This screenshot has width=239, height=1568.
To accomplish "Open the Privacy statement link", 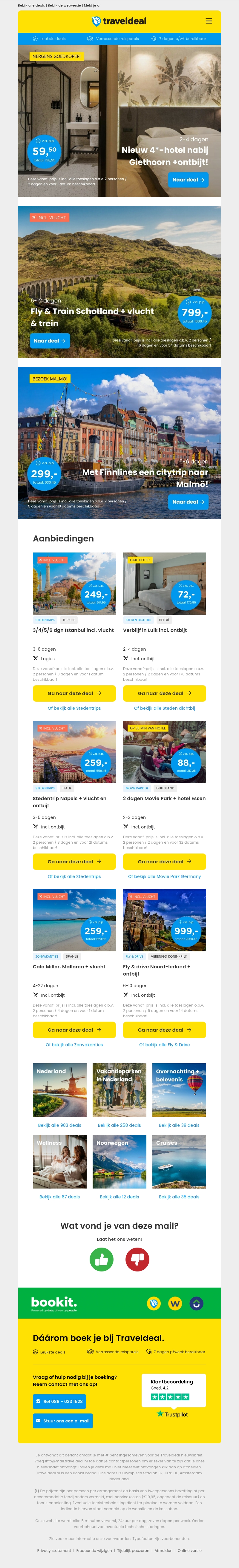I will click(x=54, y=1550).
